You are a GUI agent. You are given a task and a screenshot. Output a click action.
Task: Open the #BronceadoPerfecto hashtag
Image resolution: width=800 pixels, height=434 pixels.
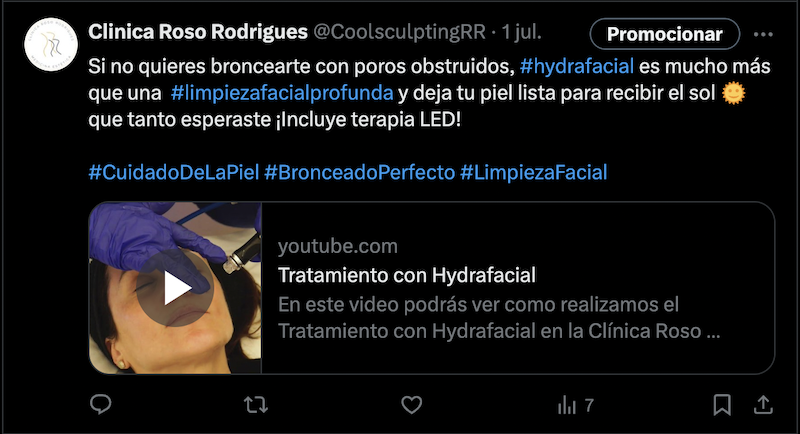[x=359, y=172]
